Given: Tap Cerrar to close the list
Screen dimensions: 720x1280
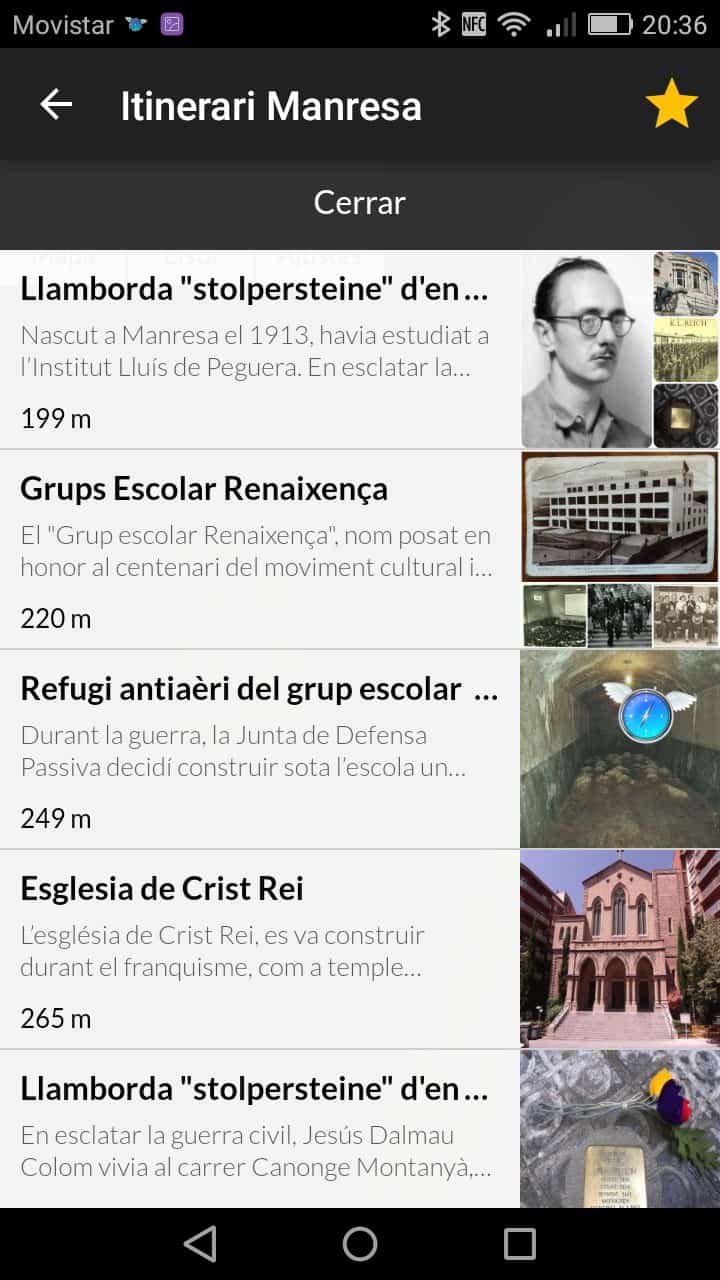Looking at the screenshot, I should click(x=359, y=203).
